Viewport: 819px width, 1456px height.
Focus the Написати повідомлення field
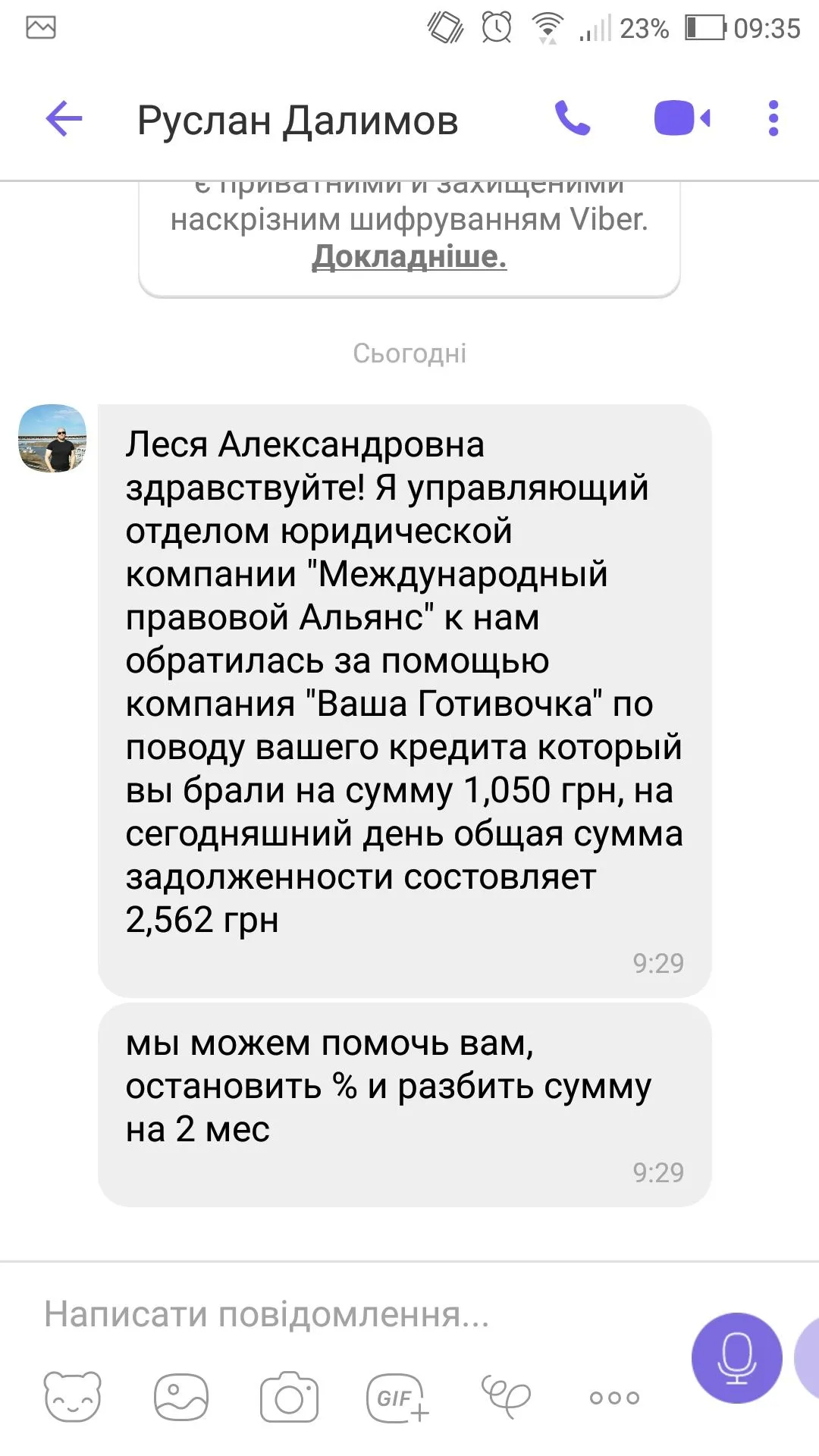coord(341,1314)
